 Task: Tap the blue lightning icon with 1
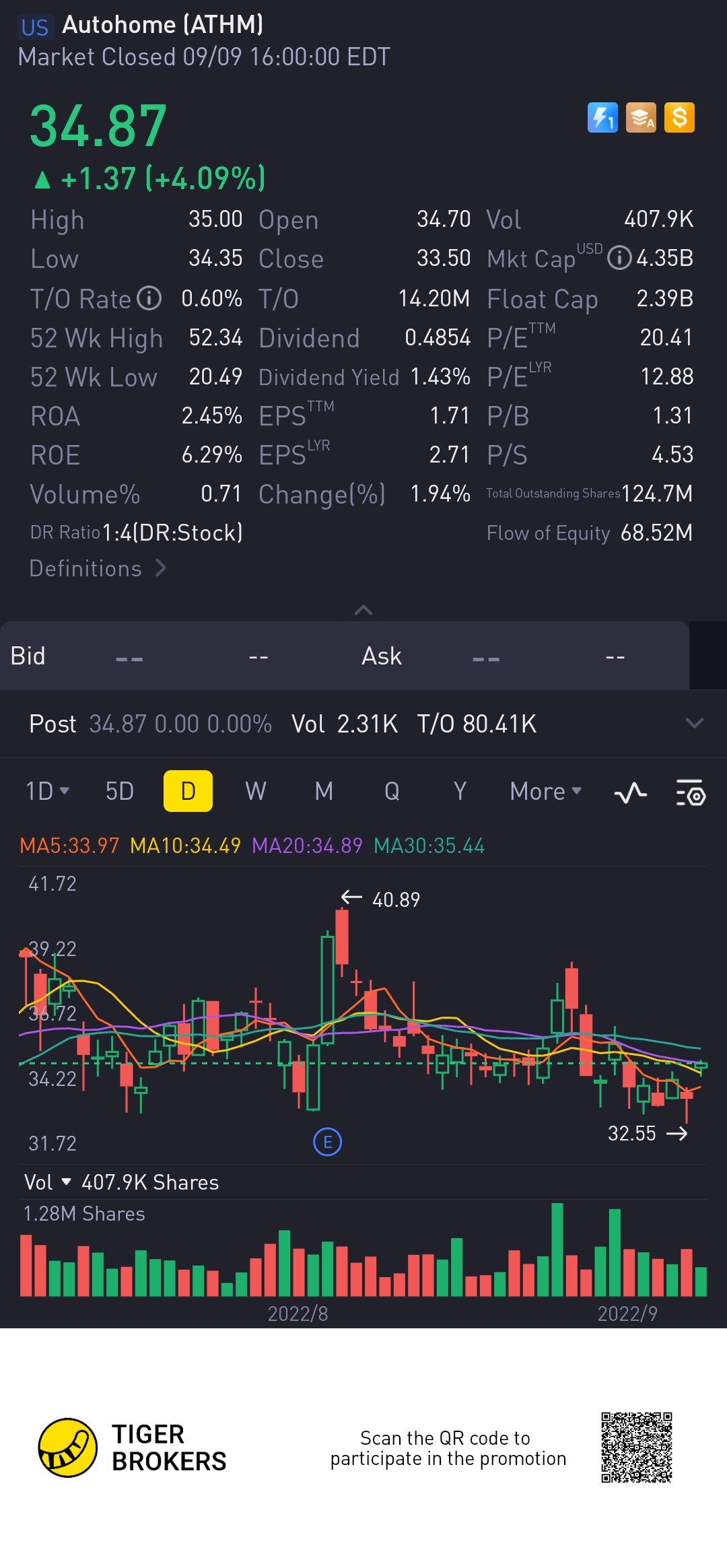[x=602, y=118]
